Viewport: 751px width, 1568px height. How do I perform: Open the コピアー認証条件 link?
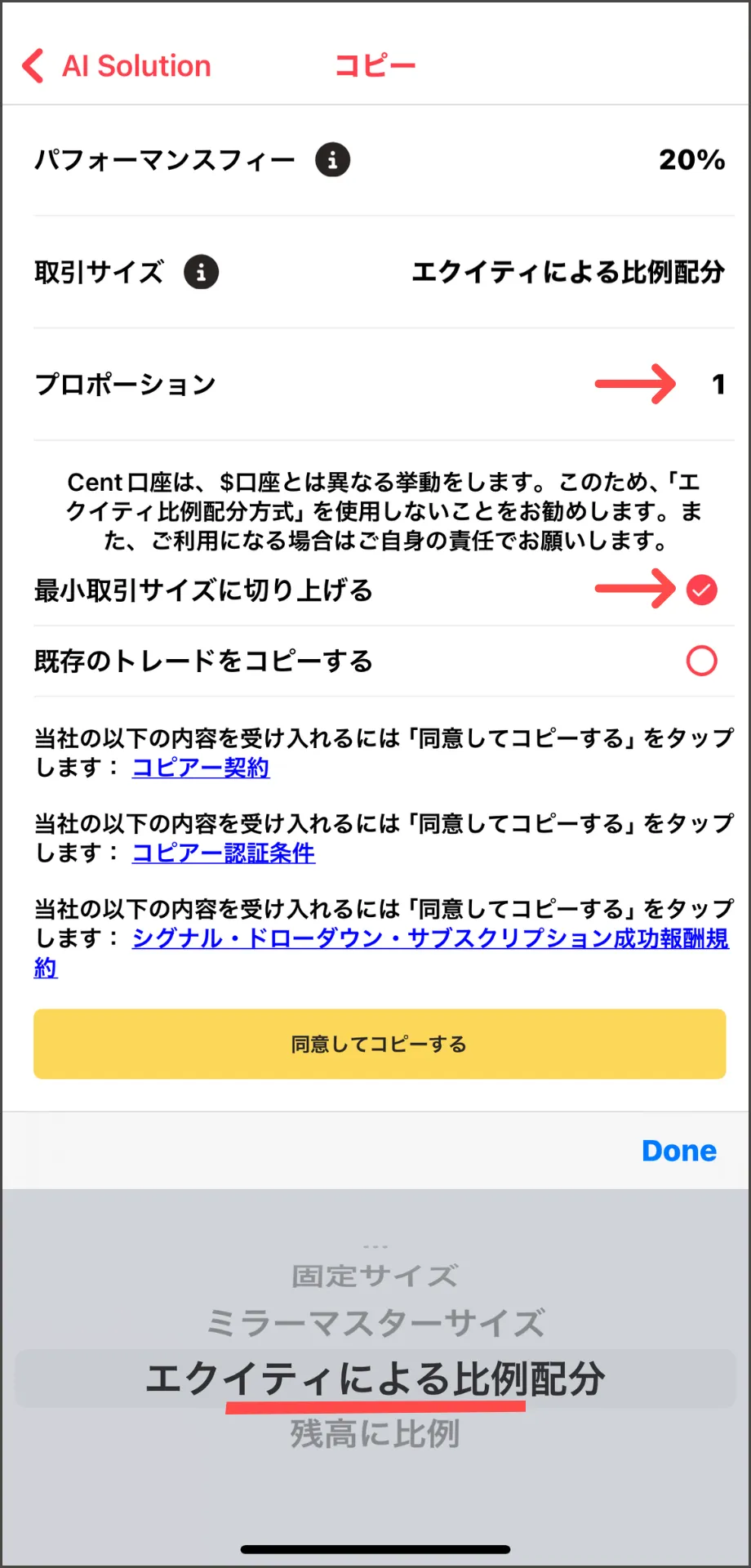224,853
